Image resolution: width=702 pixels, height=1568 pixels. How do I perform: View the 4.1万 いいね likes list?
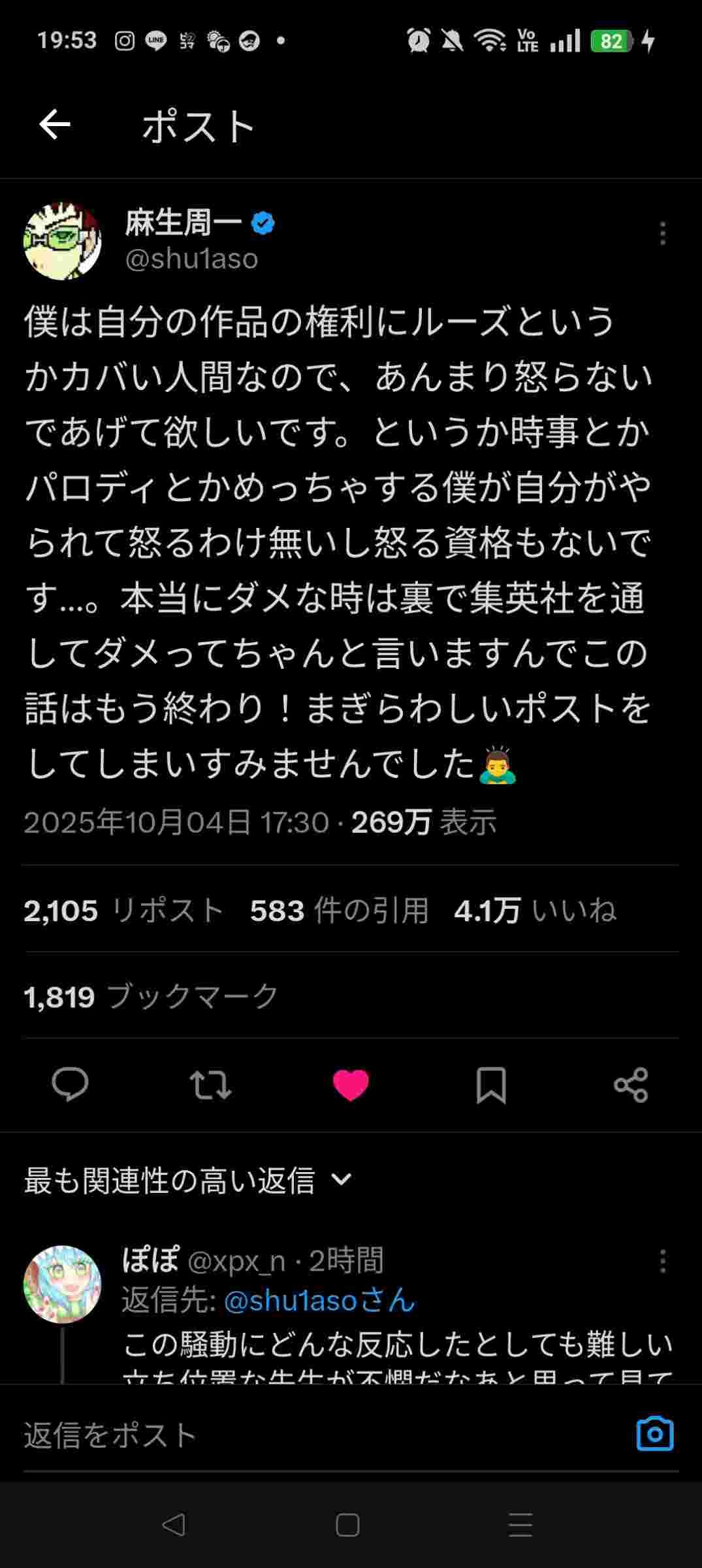pyautogui.click(x=535, y=910)
